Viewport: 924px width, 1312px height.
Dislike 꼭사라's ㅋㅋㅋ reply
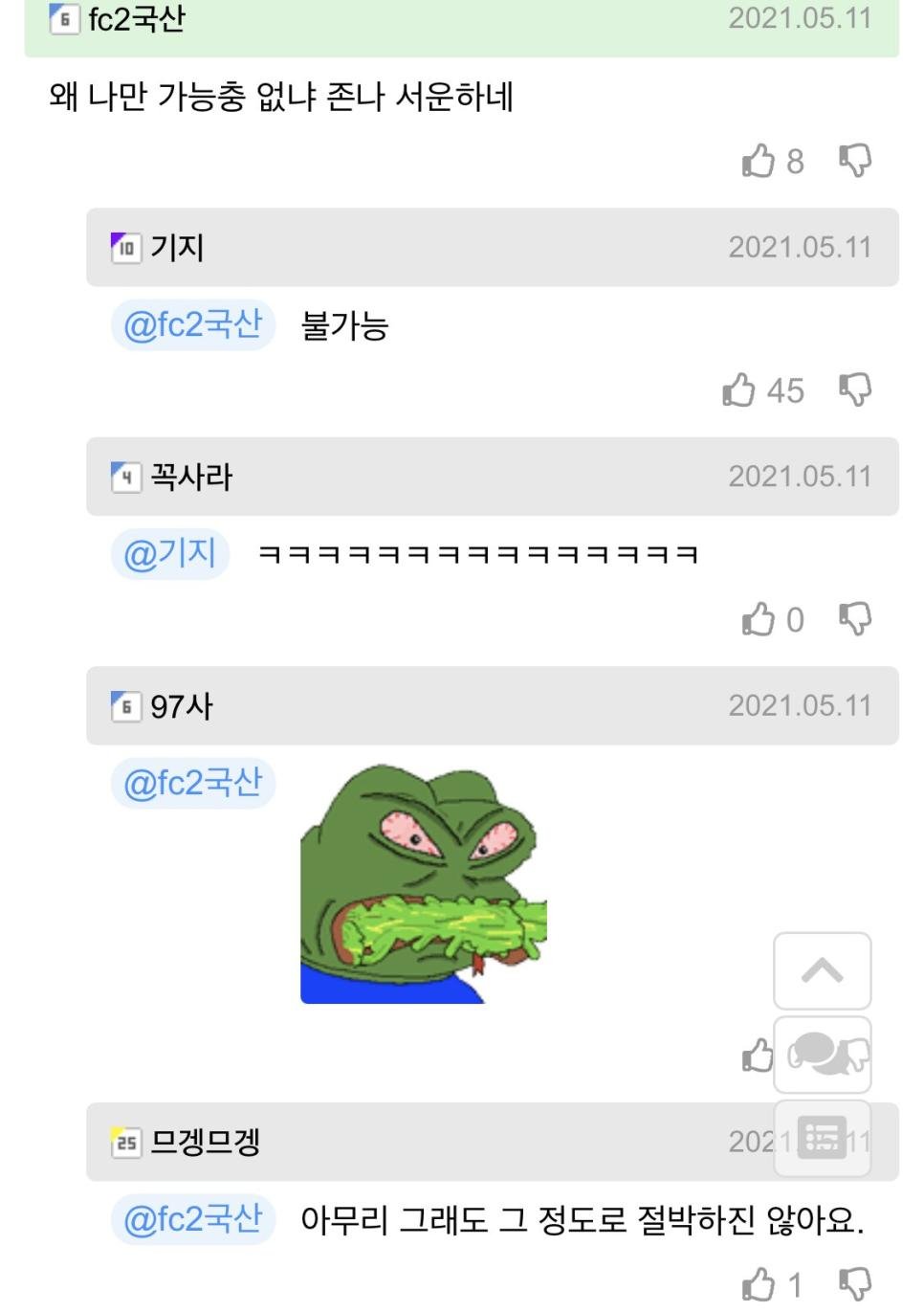click(855, 619)
